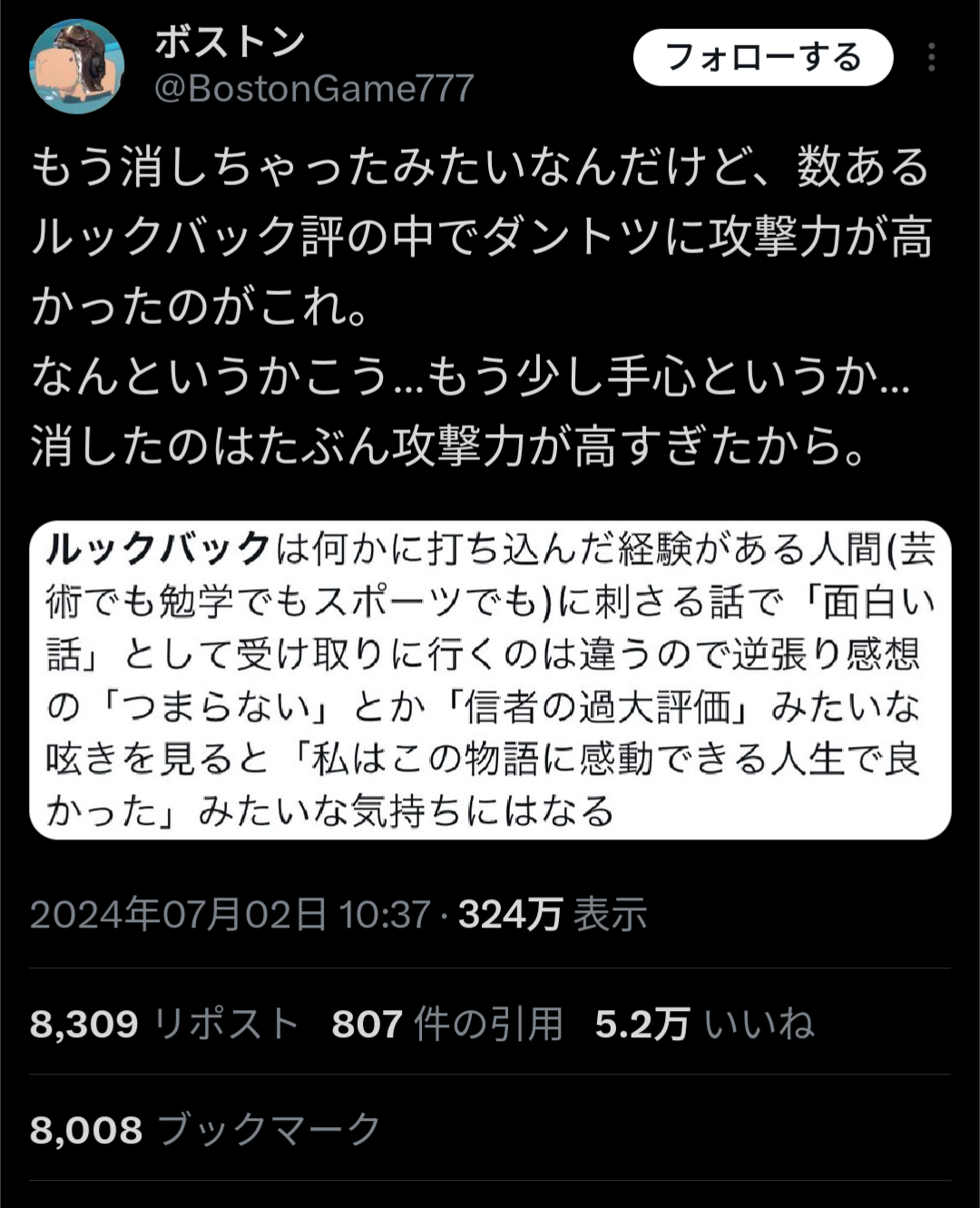
Task: Tap the フォローする button
Action: click(x=762, y=58)
